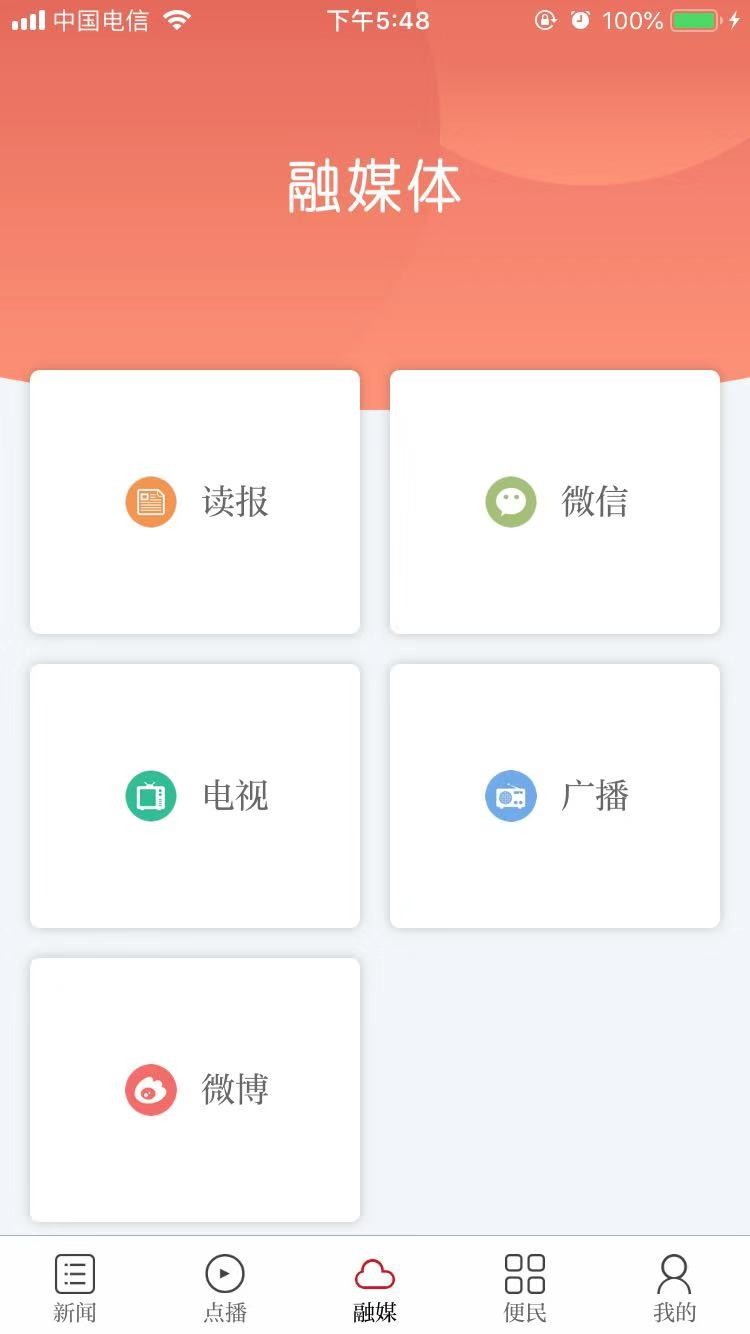Select the 融媒 tab

click(375, 1287)
